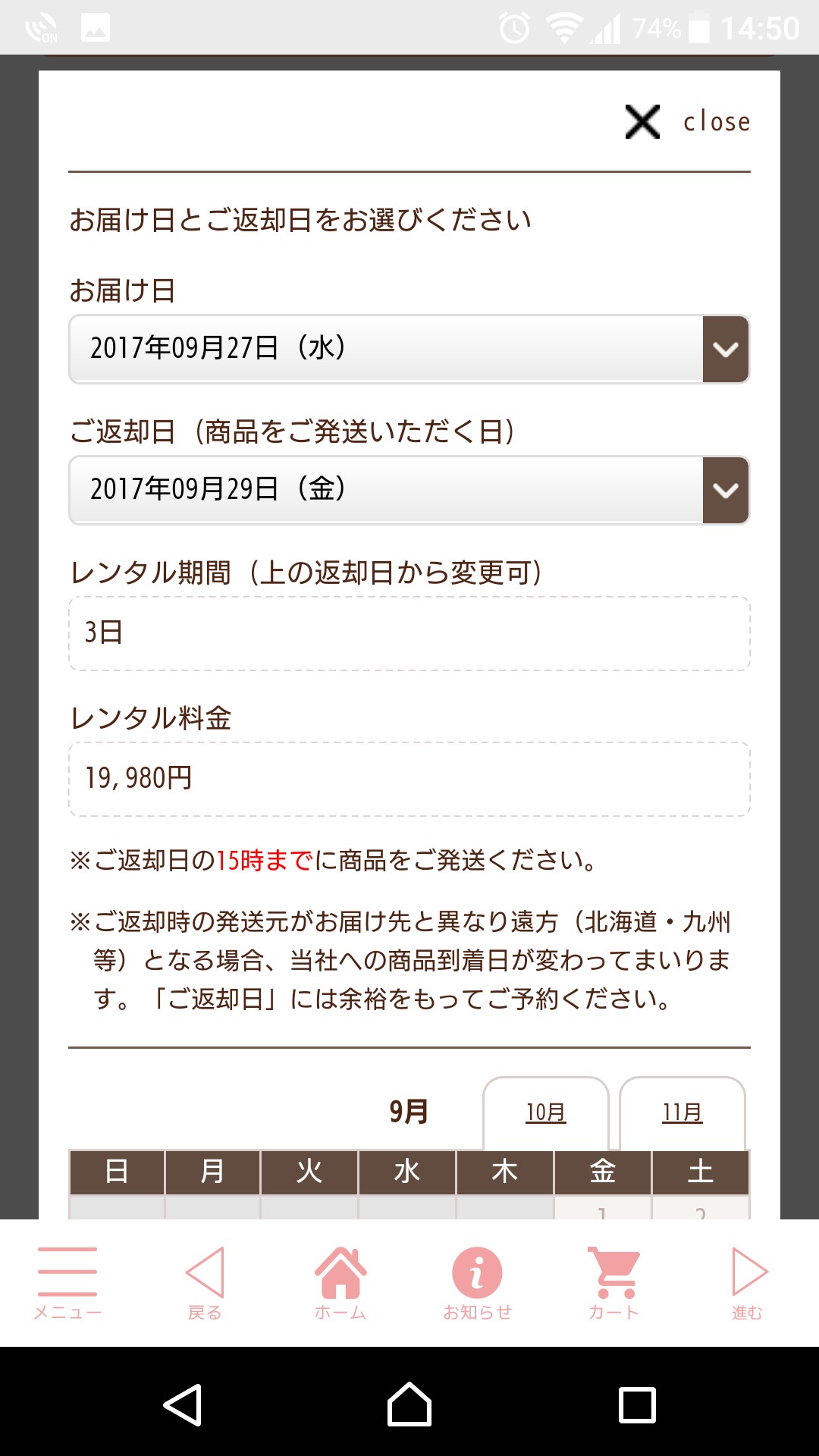Go to ホーム home page
This screenshot has width=819, height=1456.
point(340,1283)
